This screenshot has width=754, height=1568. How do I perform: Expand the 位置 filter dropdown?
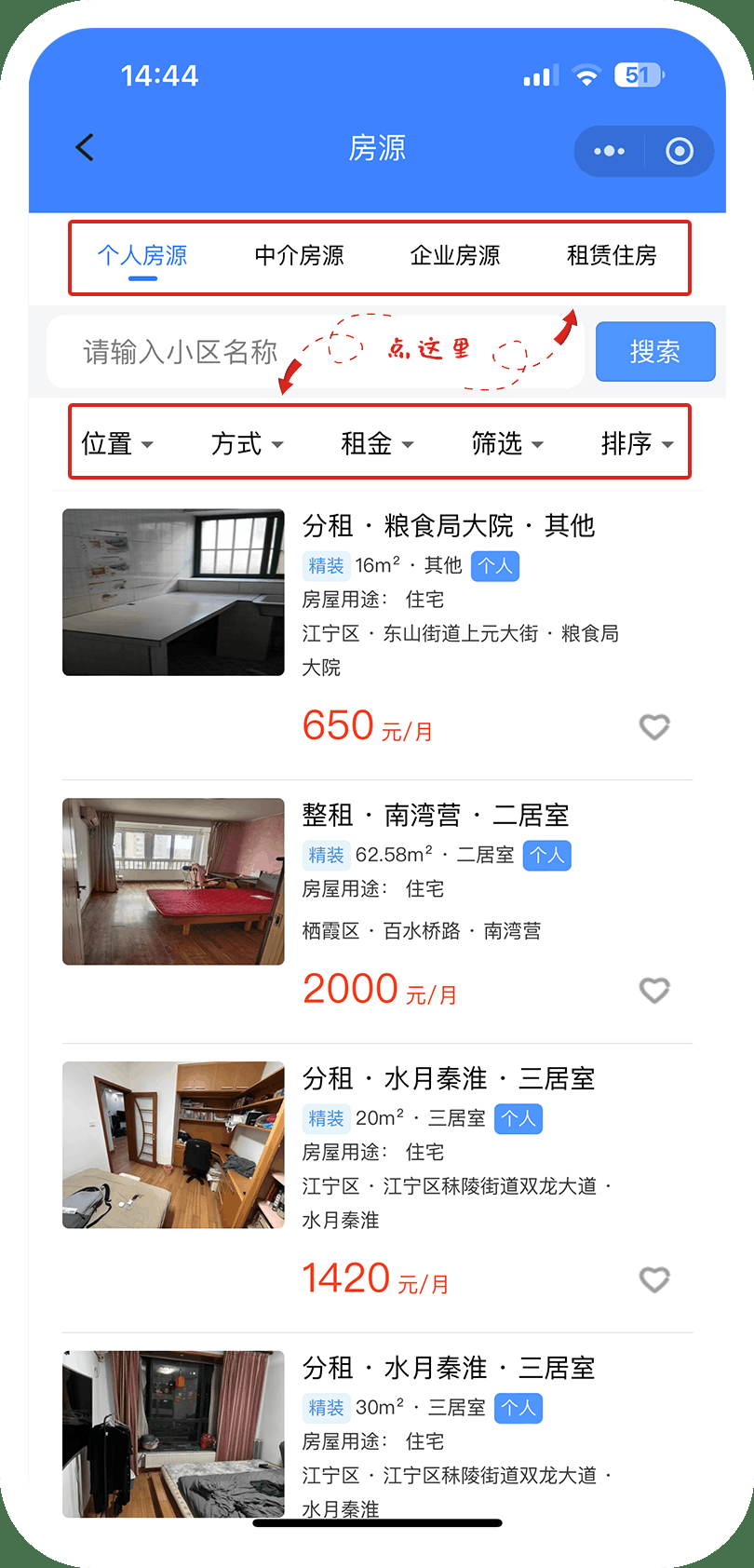116,443
